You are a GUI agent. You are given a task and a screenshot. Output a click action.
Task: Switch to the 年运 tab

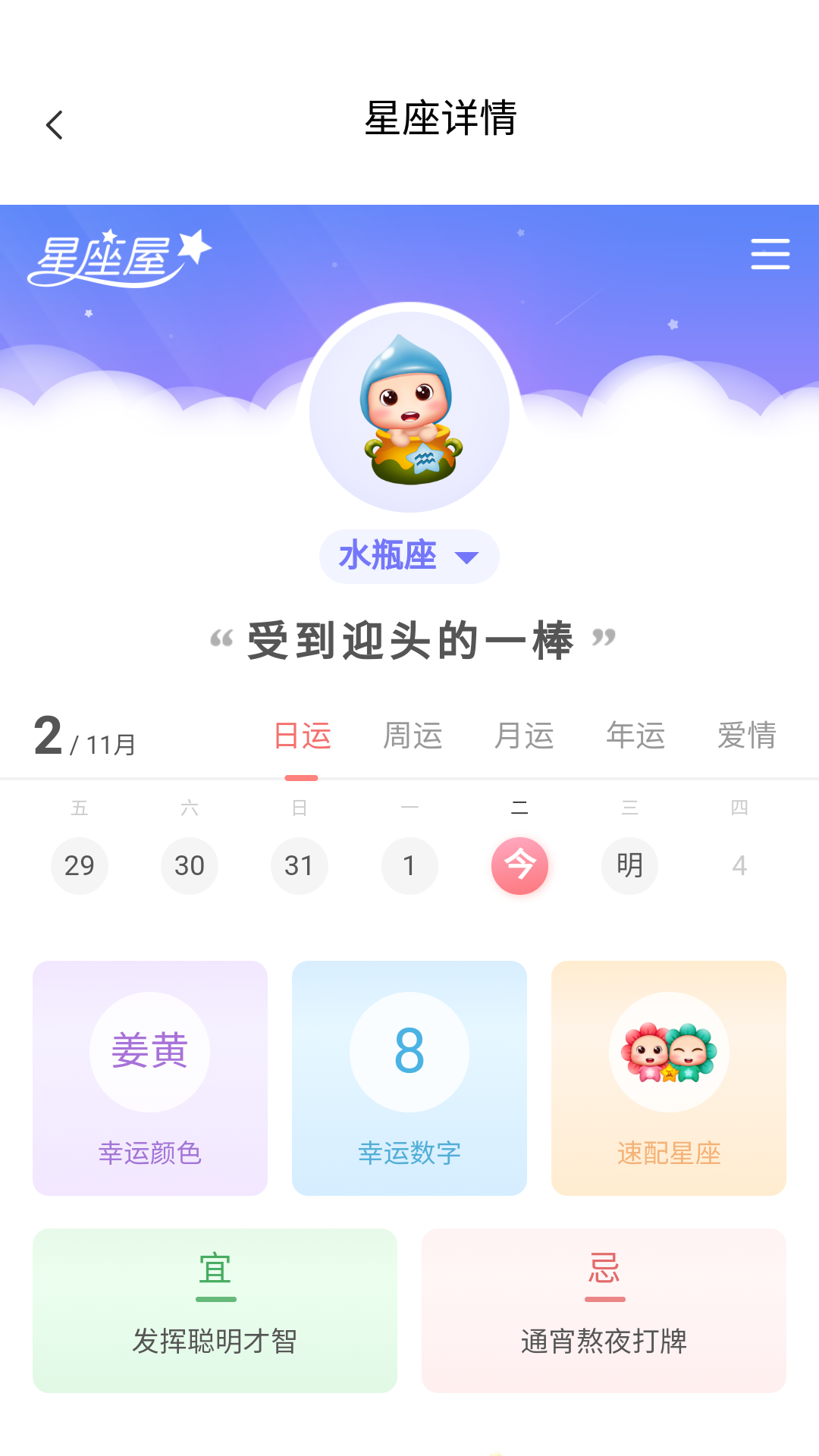[635, 736]
